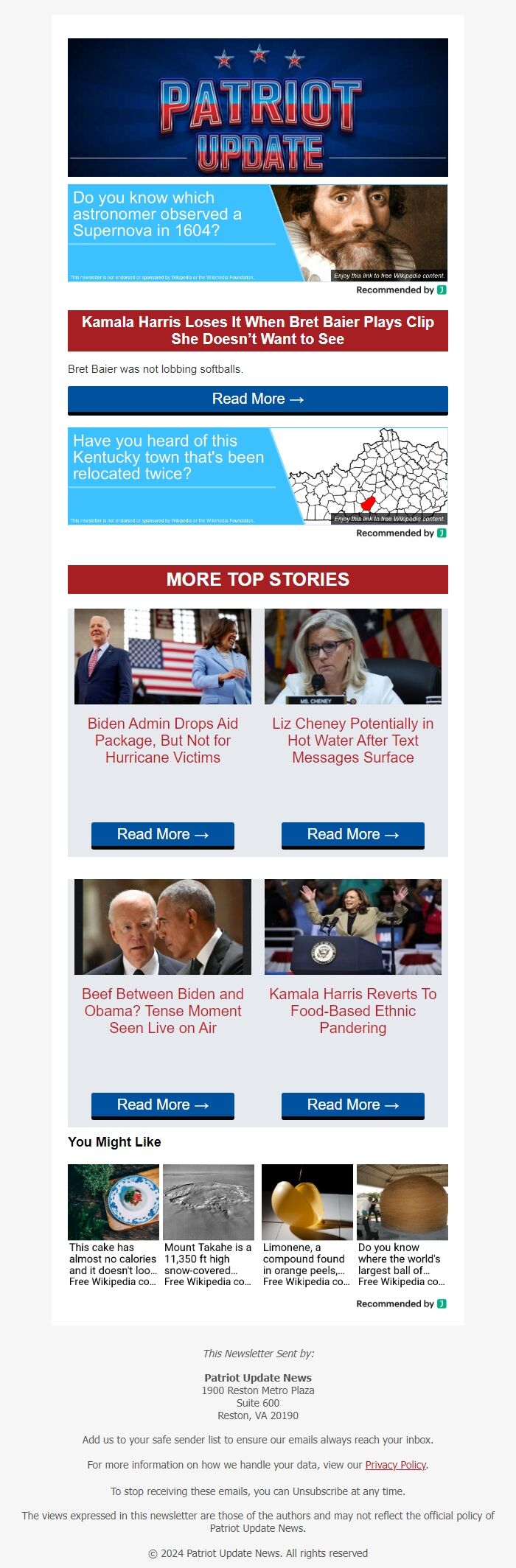Tap Read More under Biden aid package story
Screen dimensions: 516x1568
pyautogui.click(x=163, y=835)
